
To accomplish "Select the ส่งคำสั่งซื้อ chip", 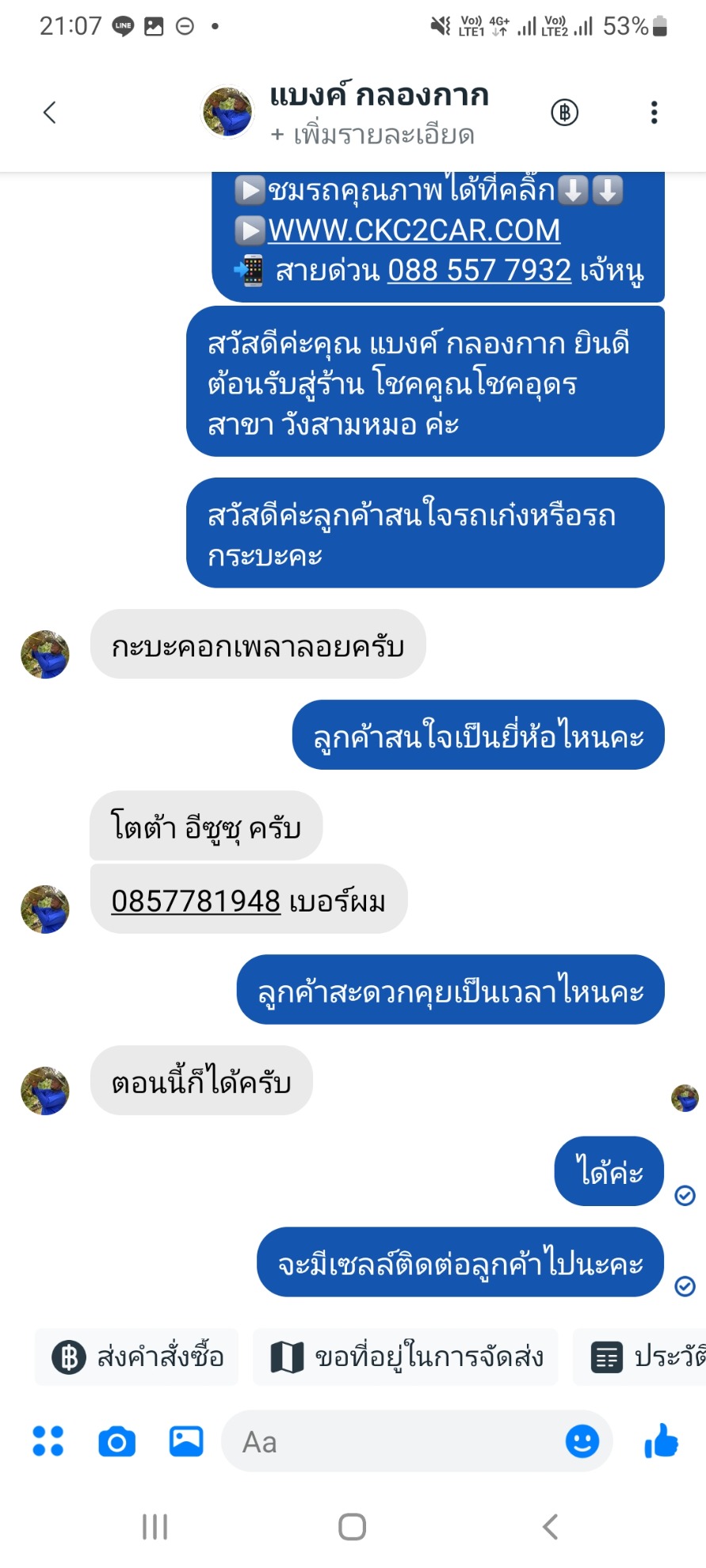I will tap(137, 1357).
